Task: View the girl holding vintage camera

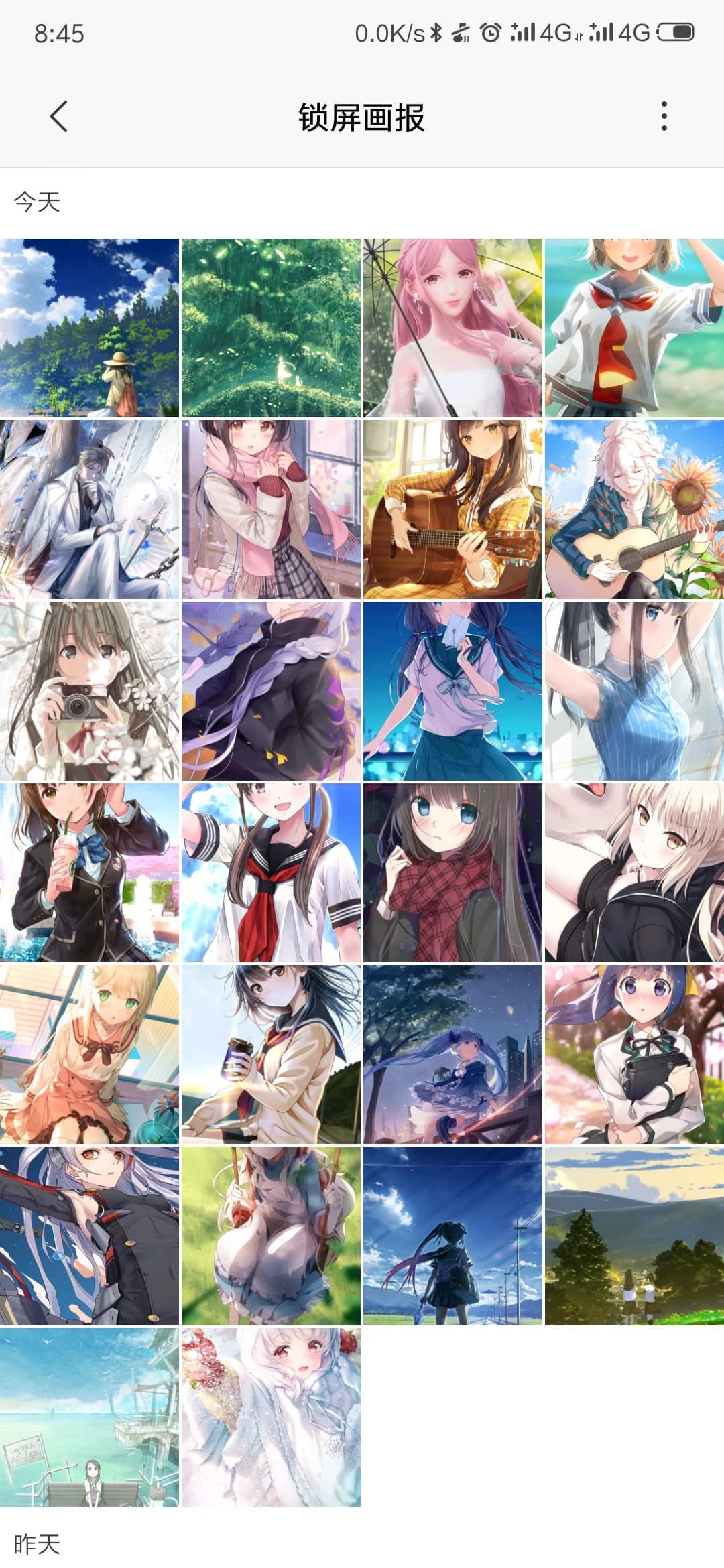Action: click(x=89, y=691)
